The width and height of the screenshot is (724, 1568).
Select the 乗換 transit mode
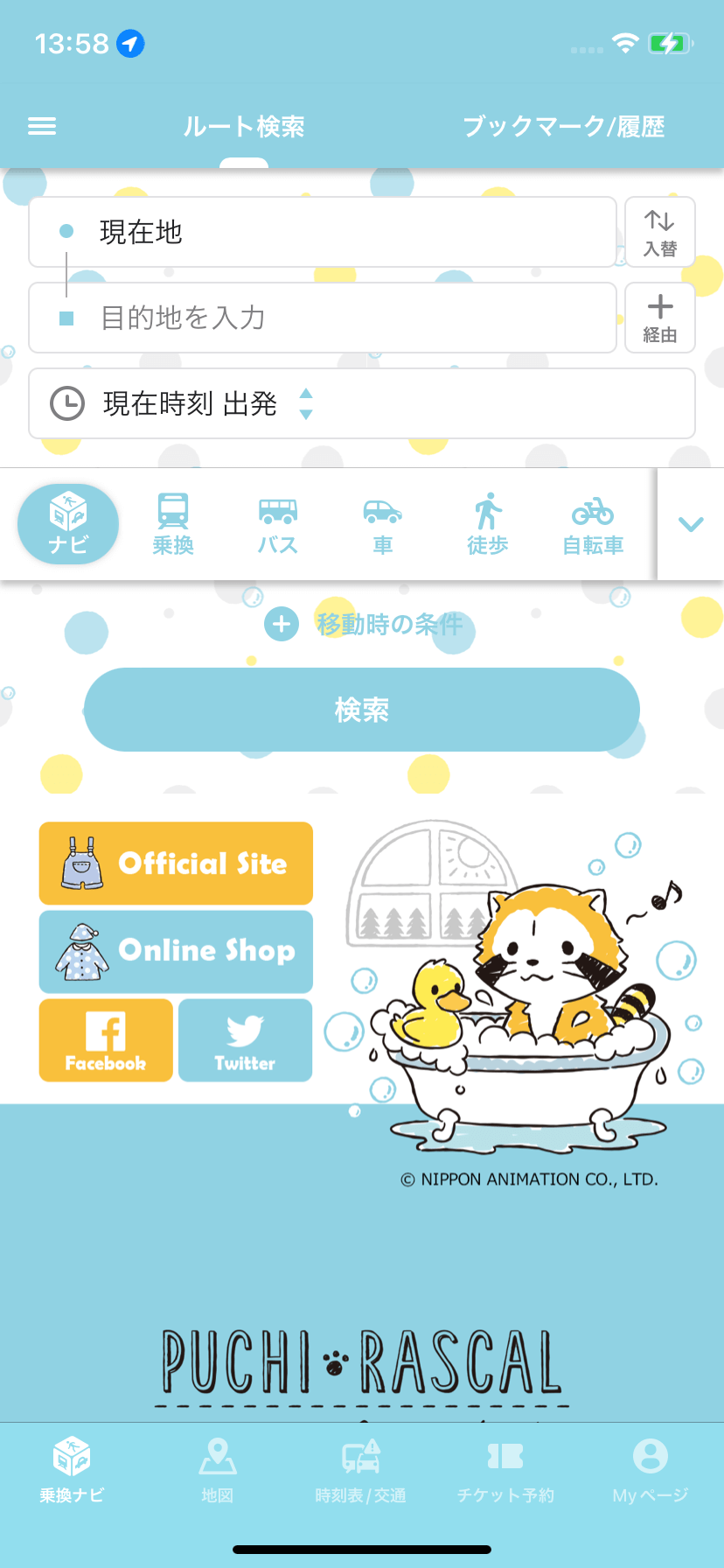pos(173,524)
